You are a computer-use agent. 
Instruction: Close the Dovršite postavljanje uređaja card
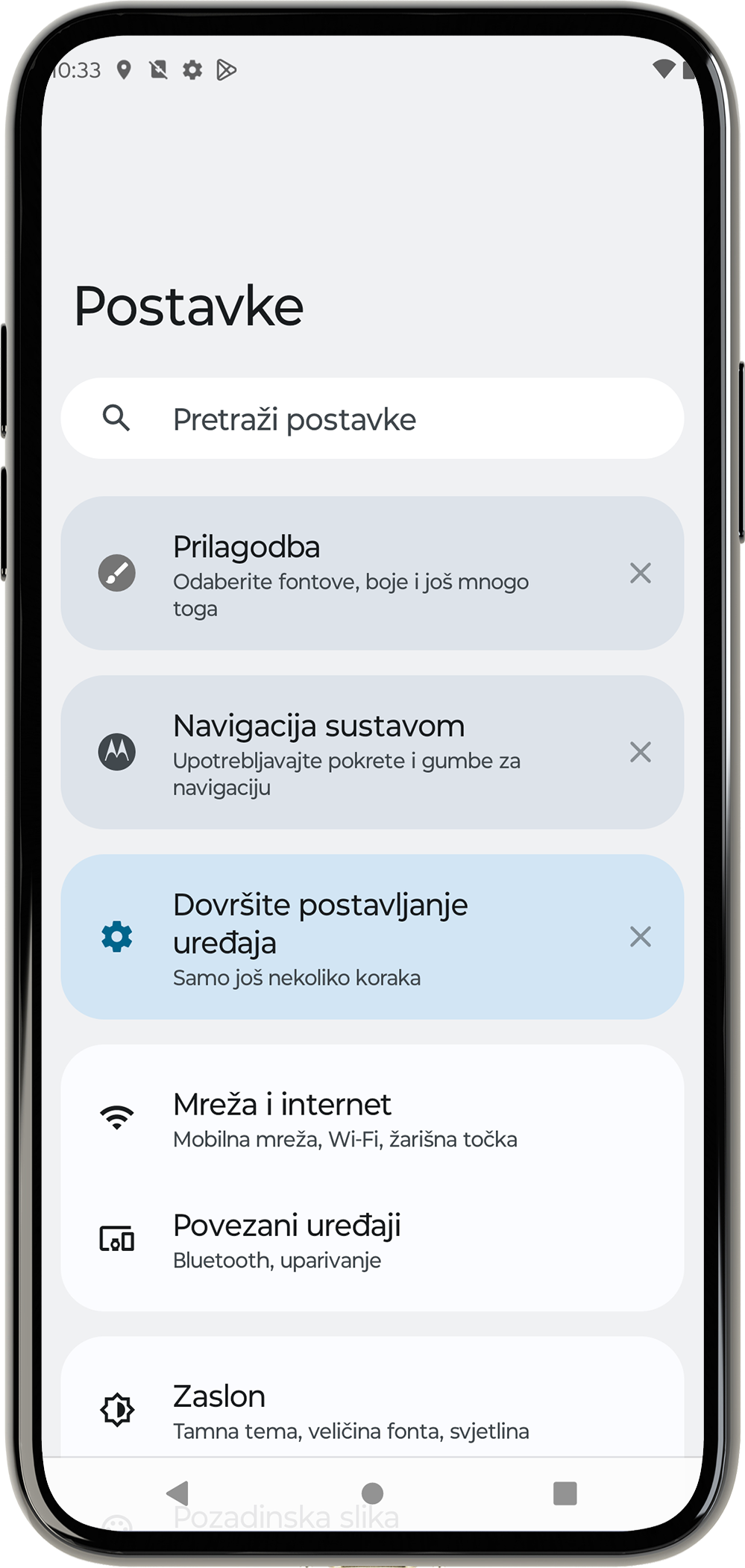(x=640, y=937)
